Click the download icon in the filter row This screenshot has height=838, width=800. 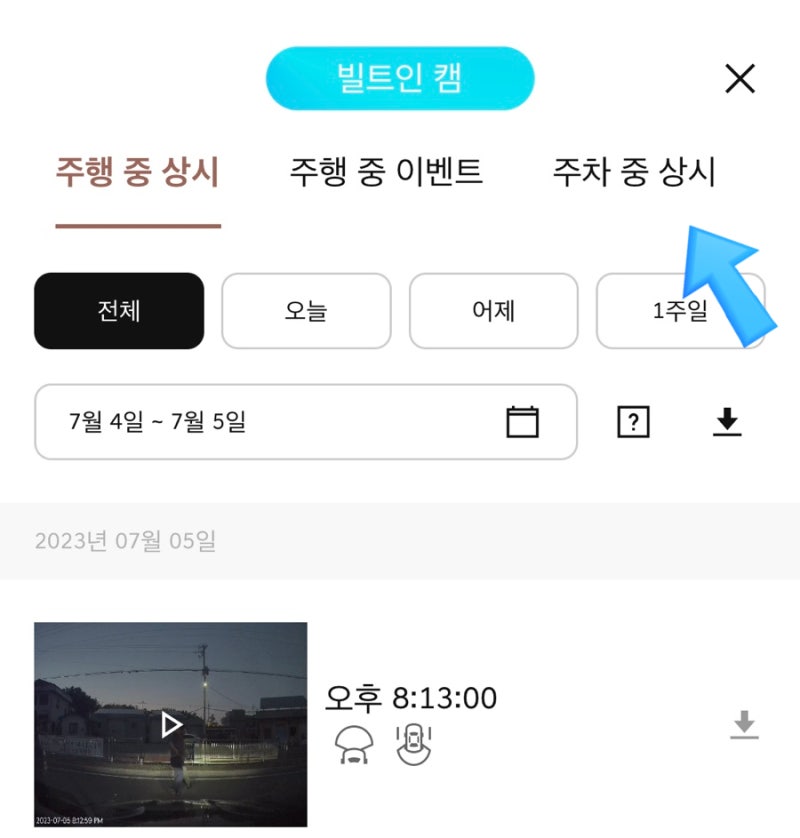click(x=728, y=422)
